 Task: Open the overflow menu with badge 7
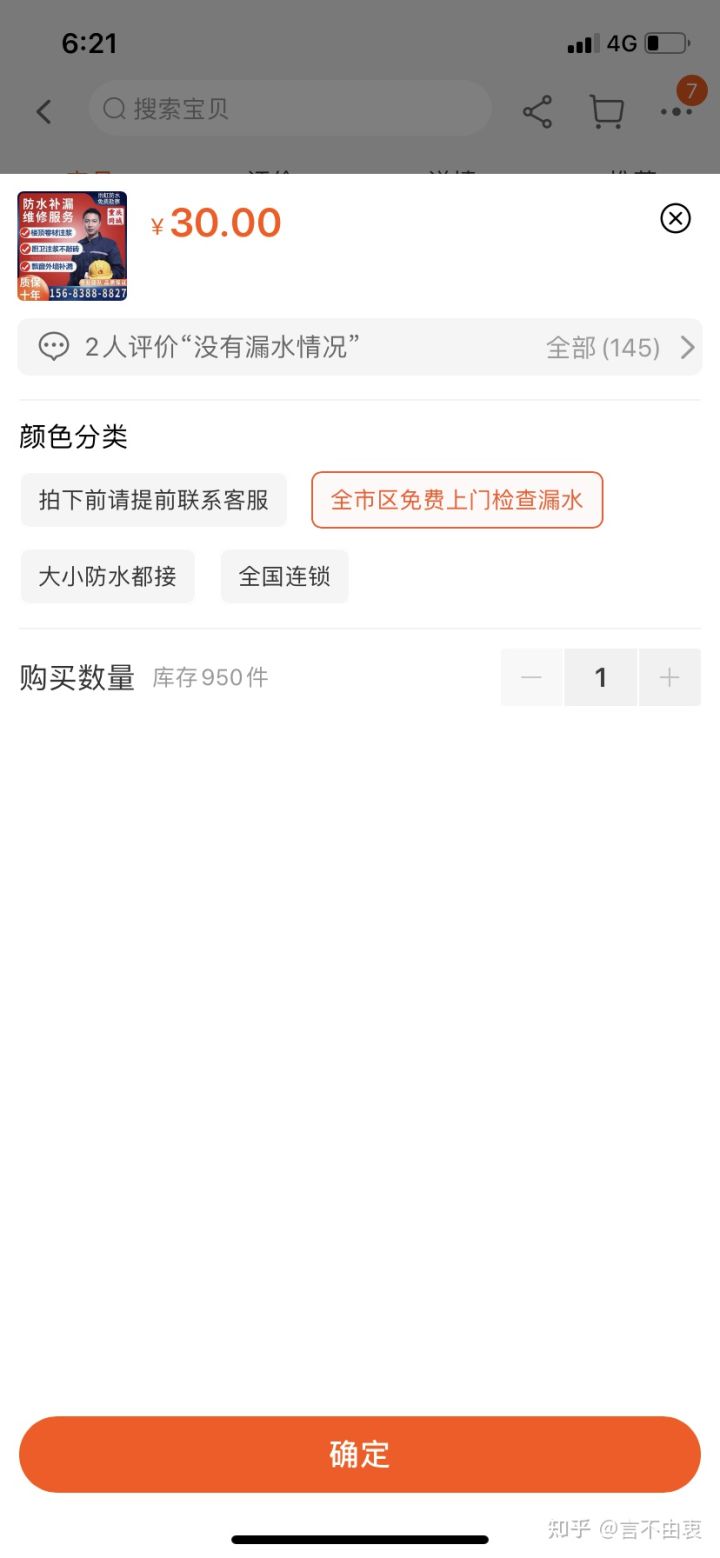pos(678,111)
